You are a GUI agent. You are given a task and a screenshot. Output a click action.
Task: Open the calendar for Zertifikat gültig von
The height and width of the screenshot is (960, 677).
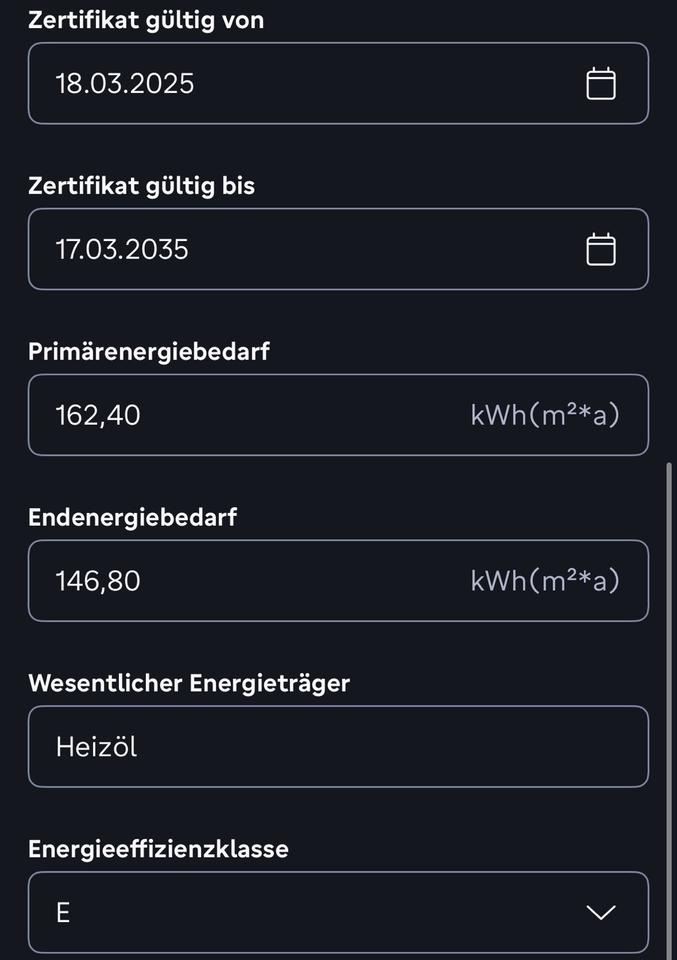(600, 83)
